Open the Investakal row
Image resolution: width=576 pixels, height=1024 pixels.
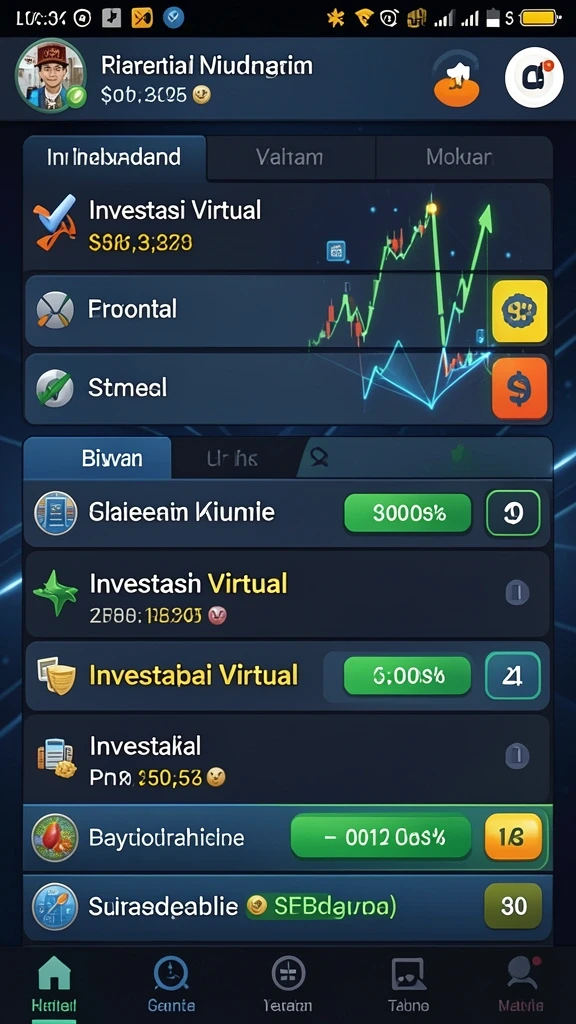point(287,759)
